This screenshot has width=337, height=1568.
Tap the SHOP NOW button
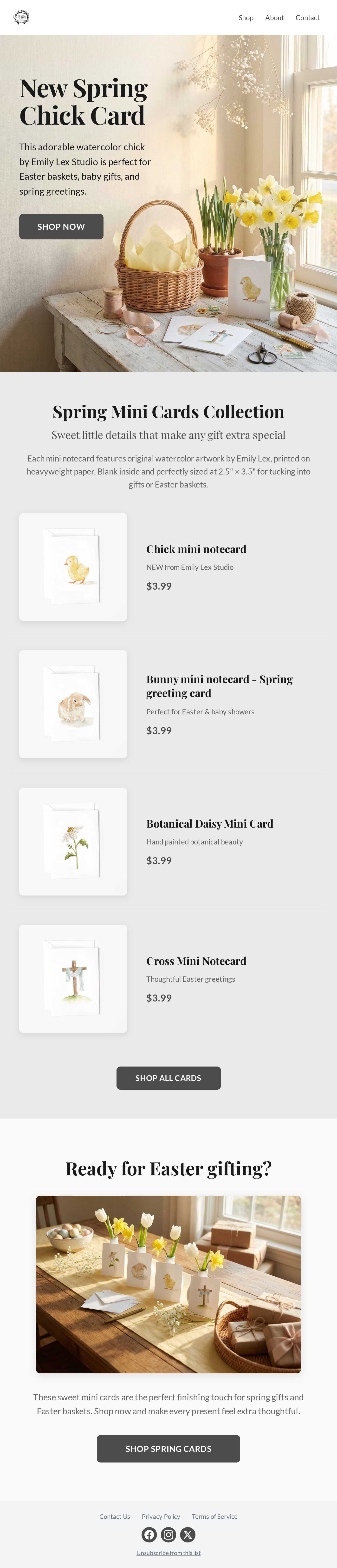(61, 226)
